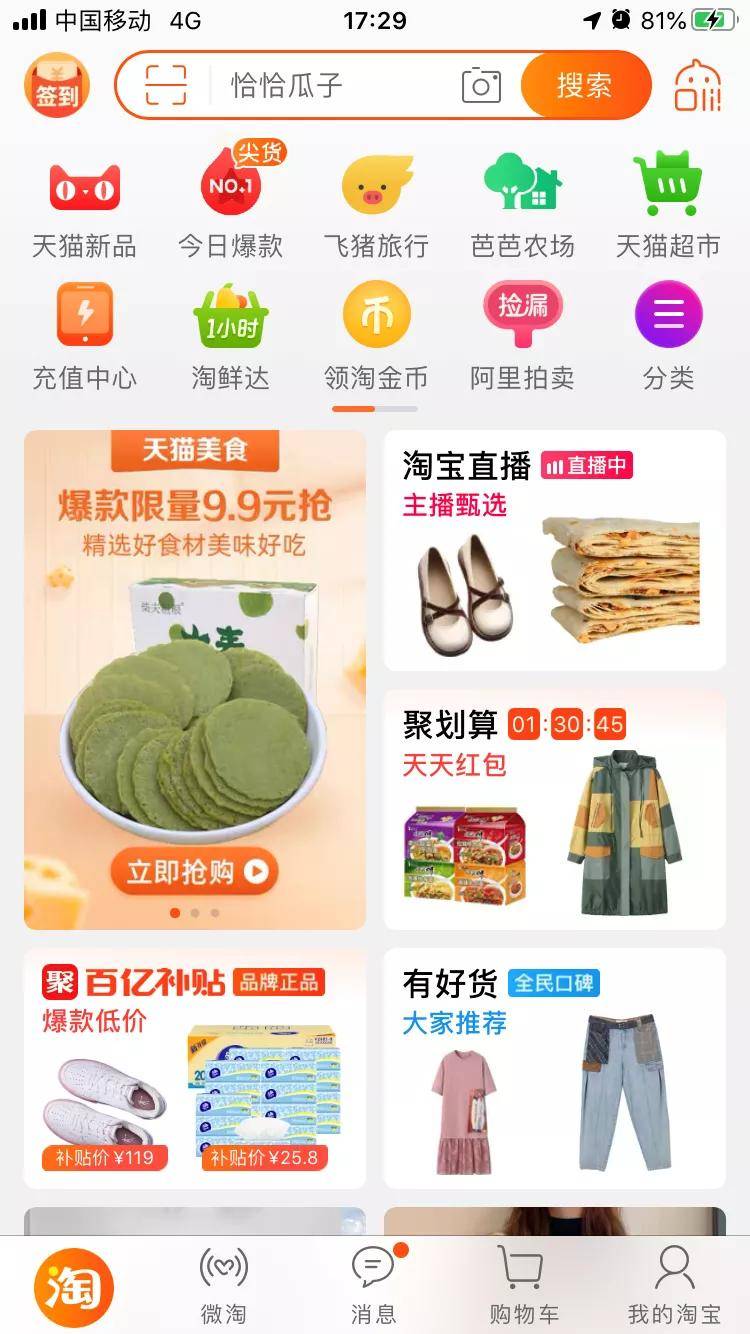Open camera image search in search bar
Screen dimensions: 750x1334
[x=479, y=86]
